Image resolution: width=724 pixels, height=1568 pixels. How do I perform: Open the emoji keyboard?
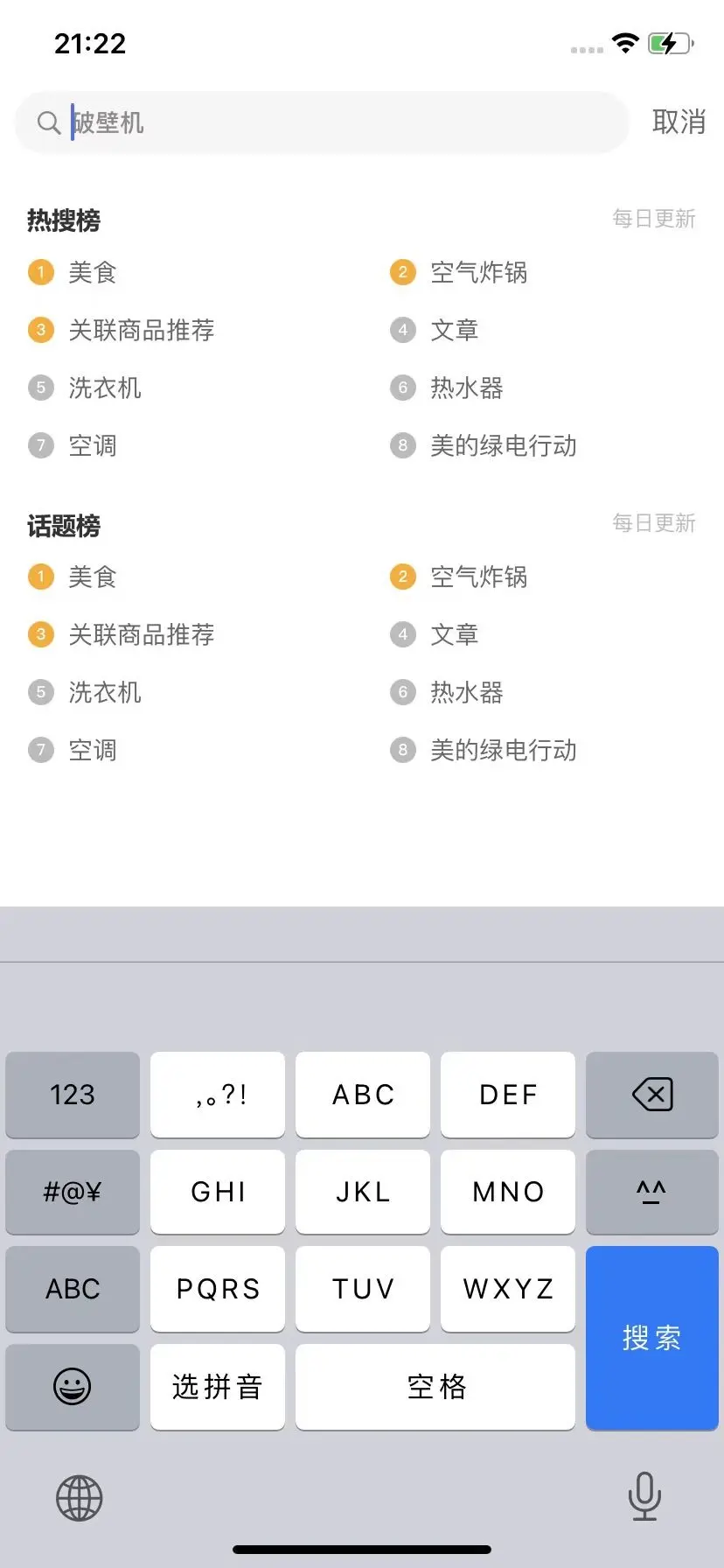(72, 1387)
